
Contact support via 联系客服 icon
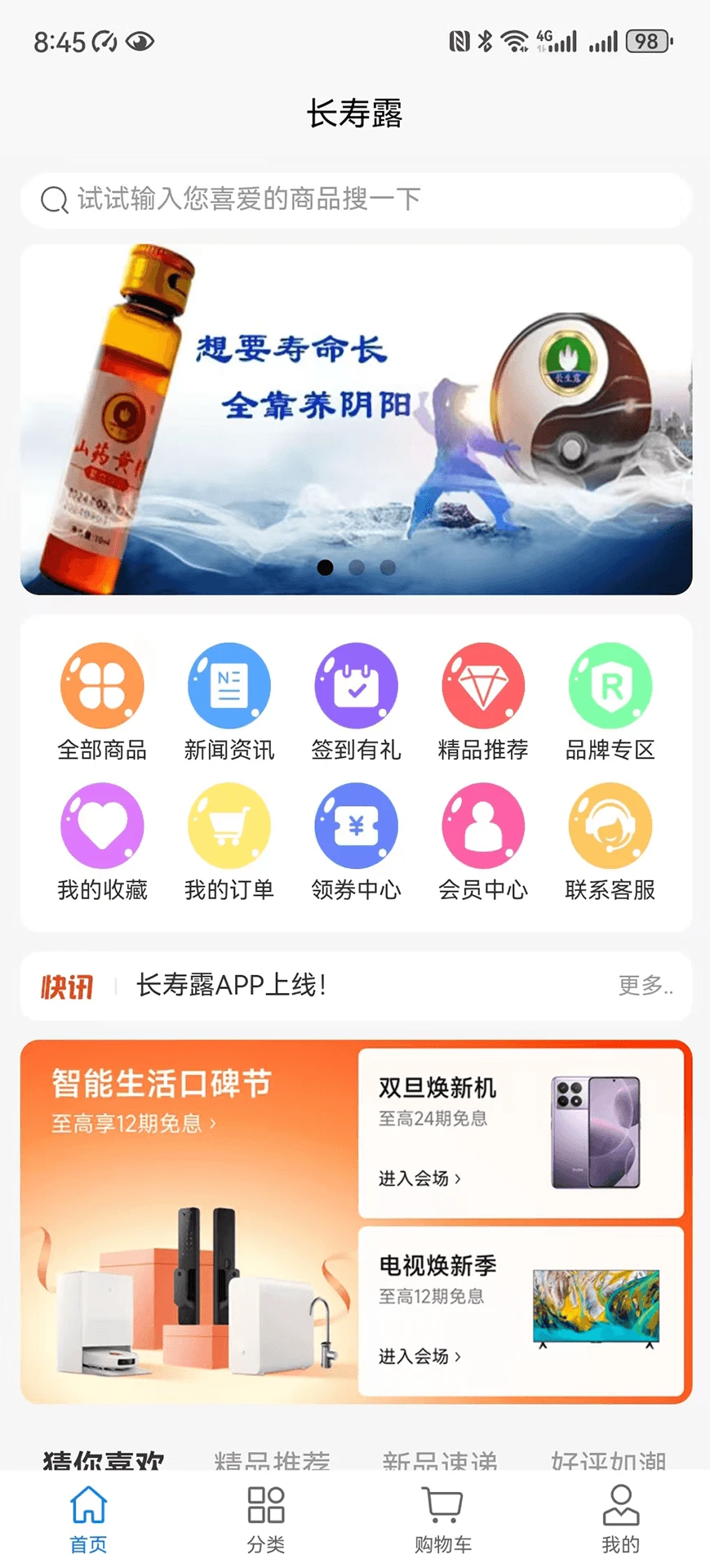click(610, 825)
